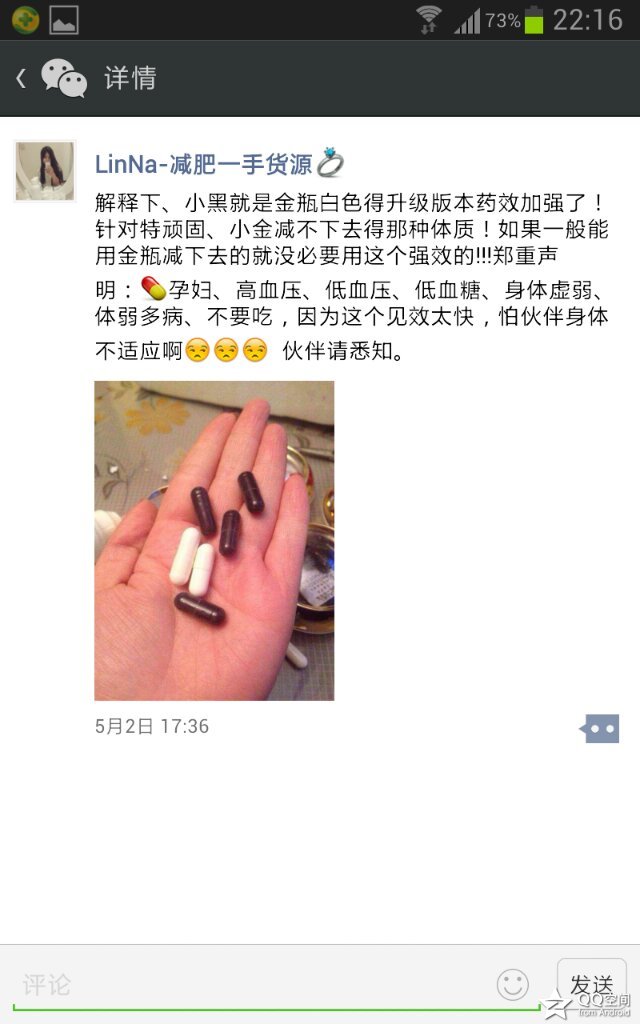Open the emoji picker
Viewport: 640px width, 1024px height.
tap(513, 985)
